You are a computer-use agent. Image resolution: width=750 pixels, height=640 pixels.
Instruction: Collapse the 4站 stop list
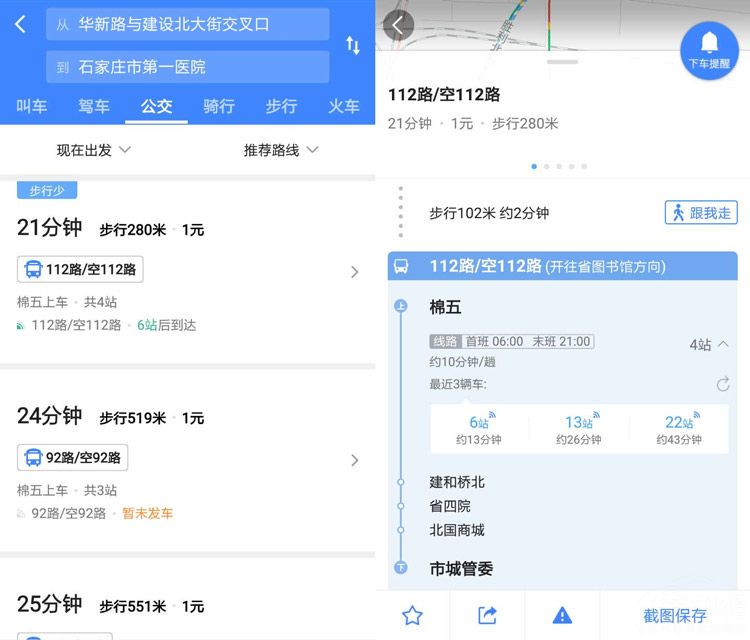click(709, 344)
